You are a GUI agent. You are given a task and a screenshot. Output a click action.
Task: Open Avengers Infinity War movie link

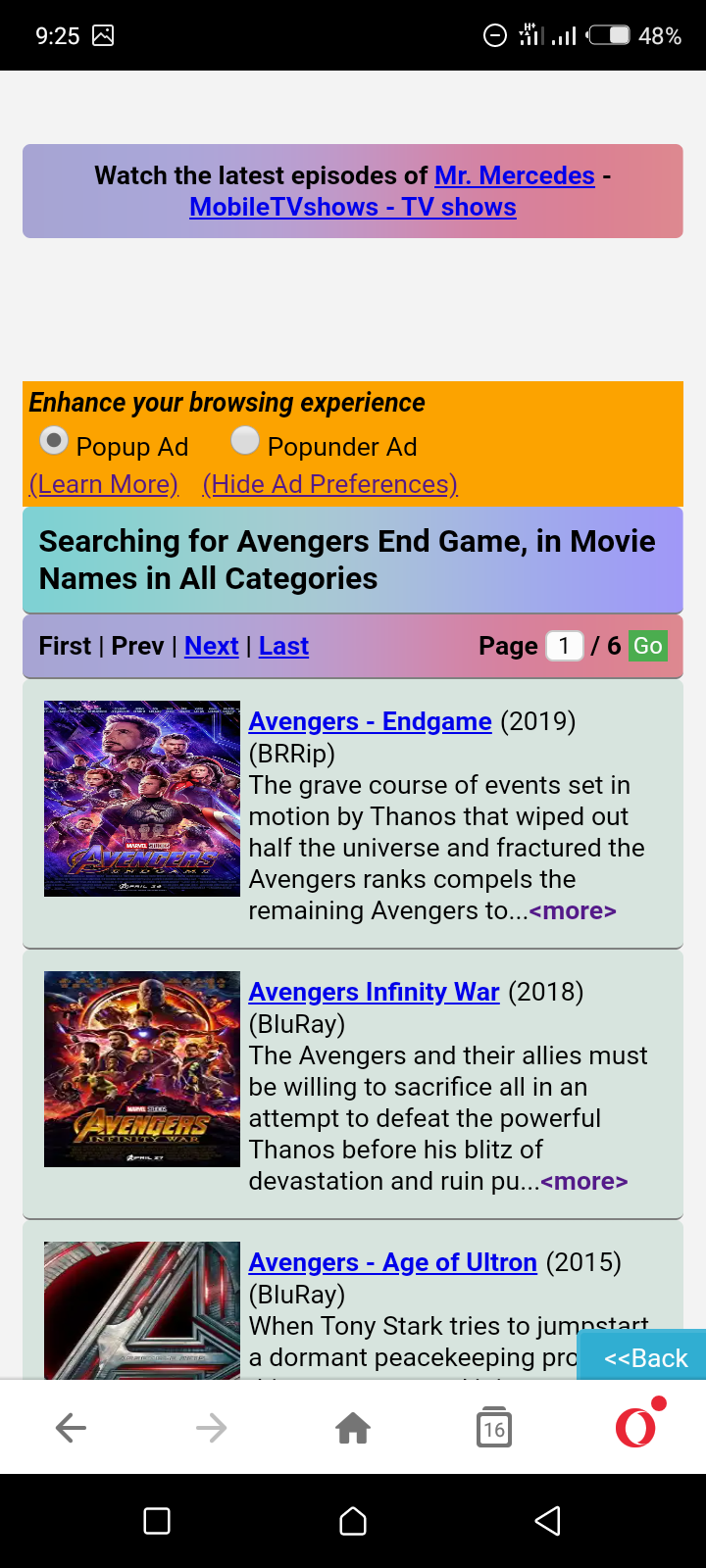[x=374, y=992]
